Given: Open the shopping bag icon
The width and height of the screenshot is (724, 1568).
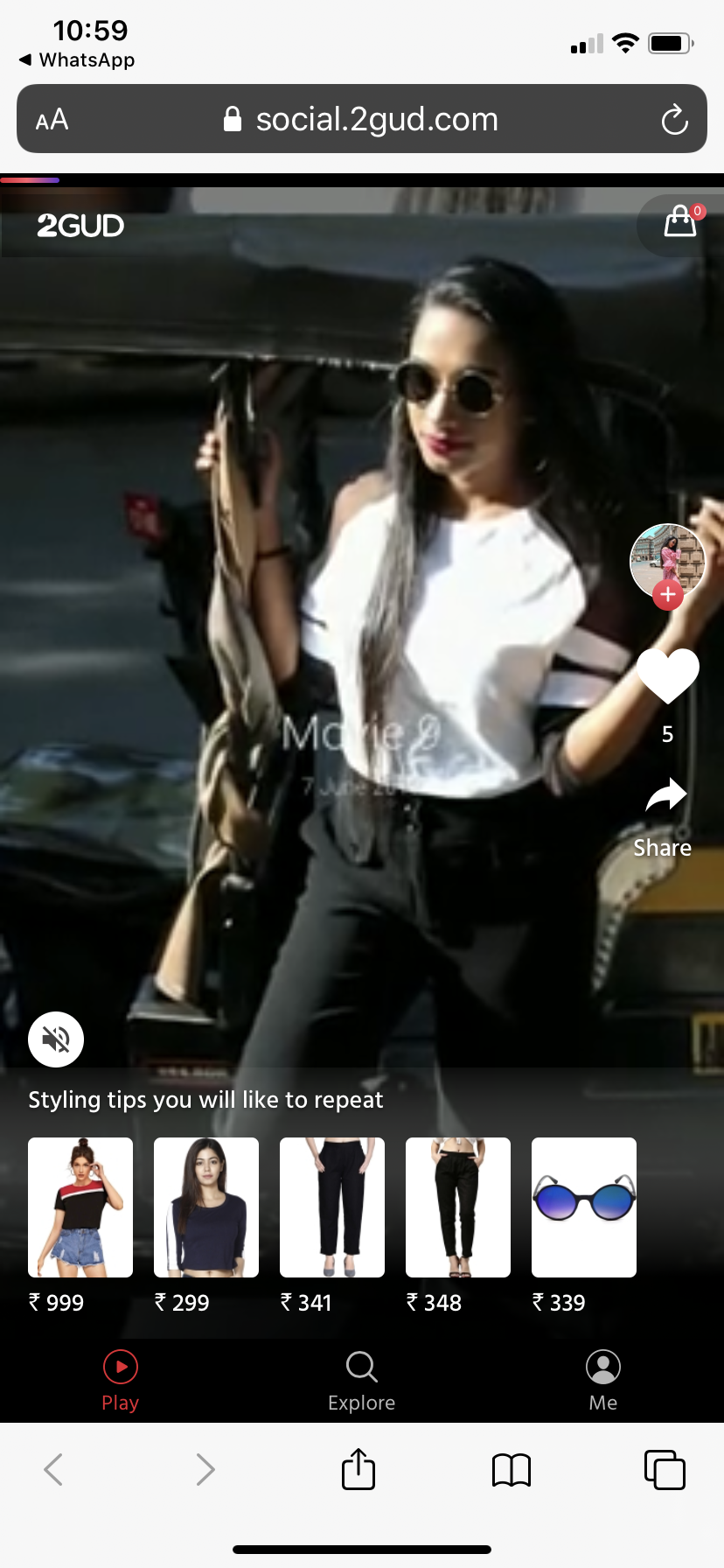Looking at the screenshot, I should [679, 222].
